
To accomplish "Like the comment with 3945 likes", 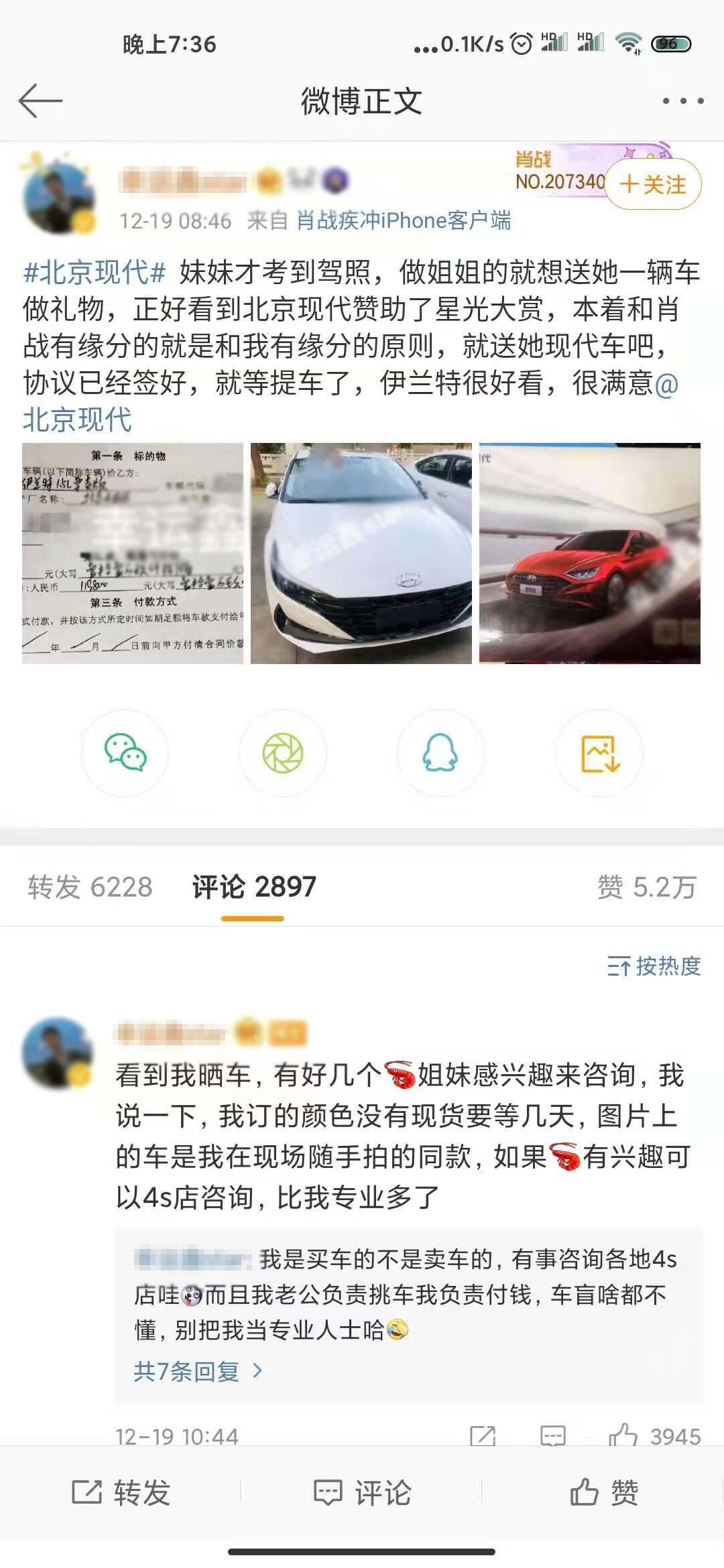I will [x=623, y=1436].
